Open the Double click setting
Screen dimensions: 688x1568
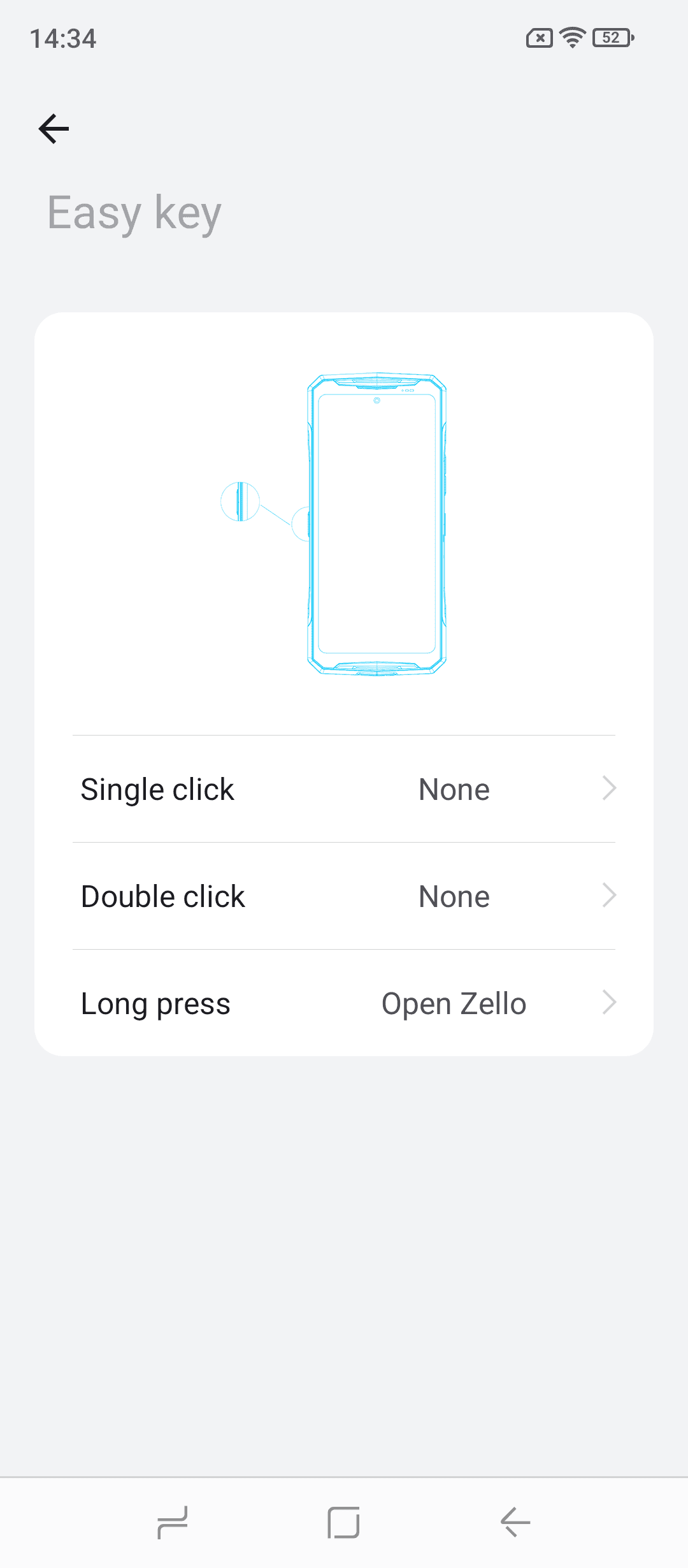point(344,896)
